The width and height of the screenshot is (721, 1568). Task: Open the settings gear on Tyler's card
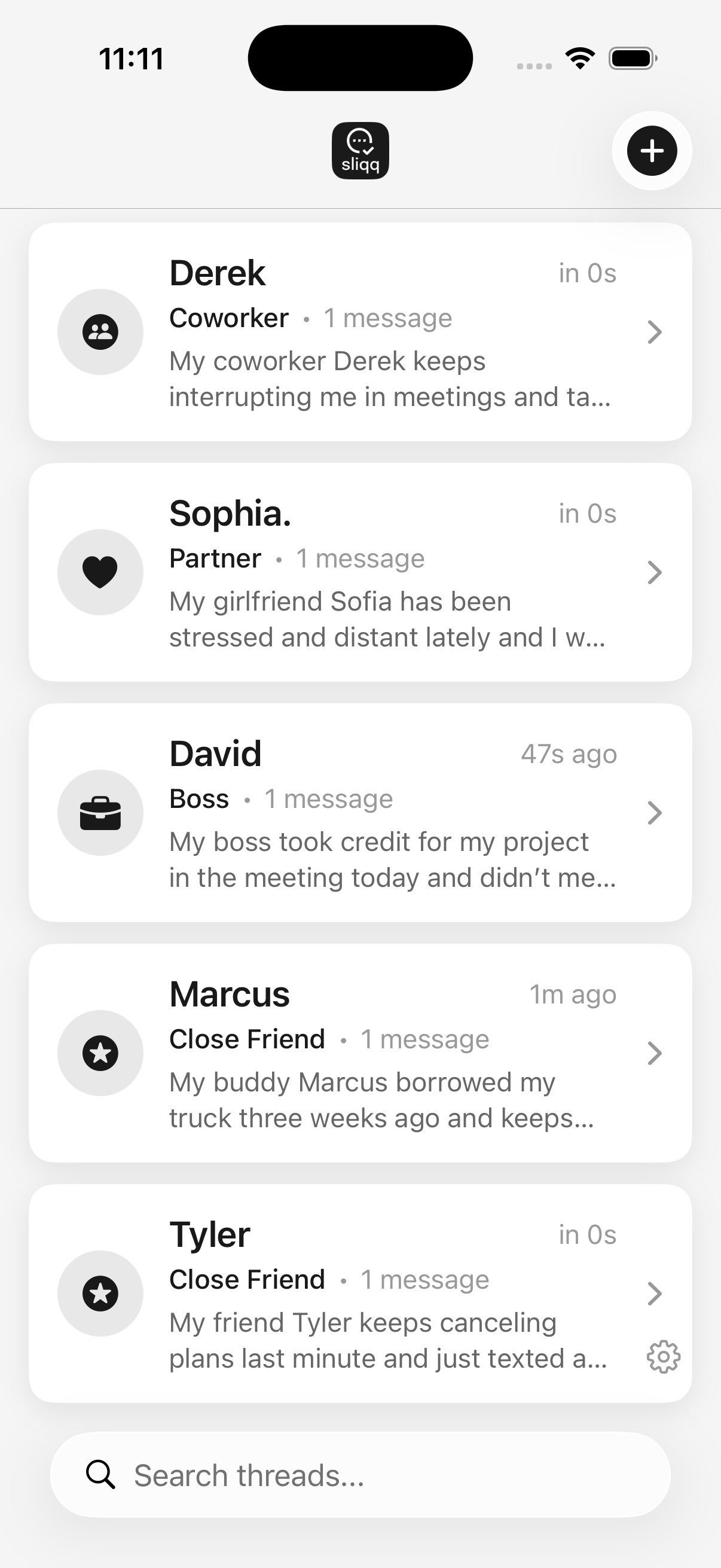[663, 1356]
